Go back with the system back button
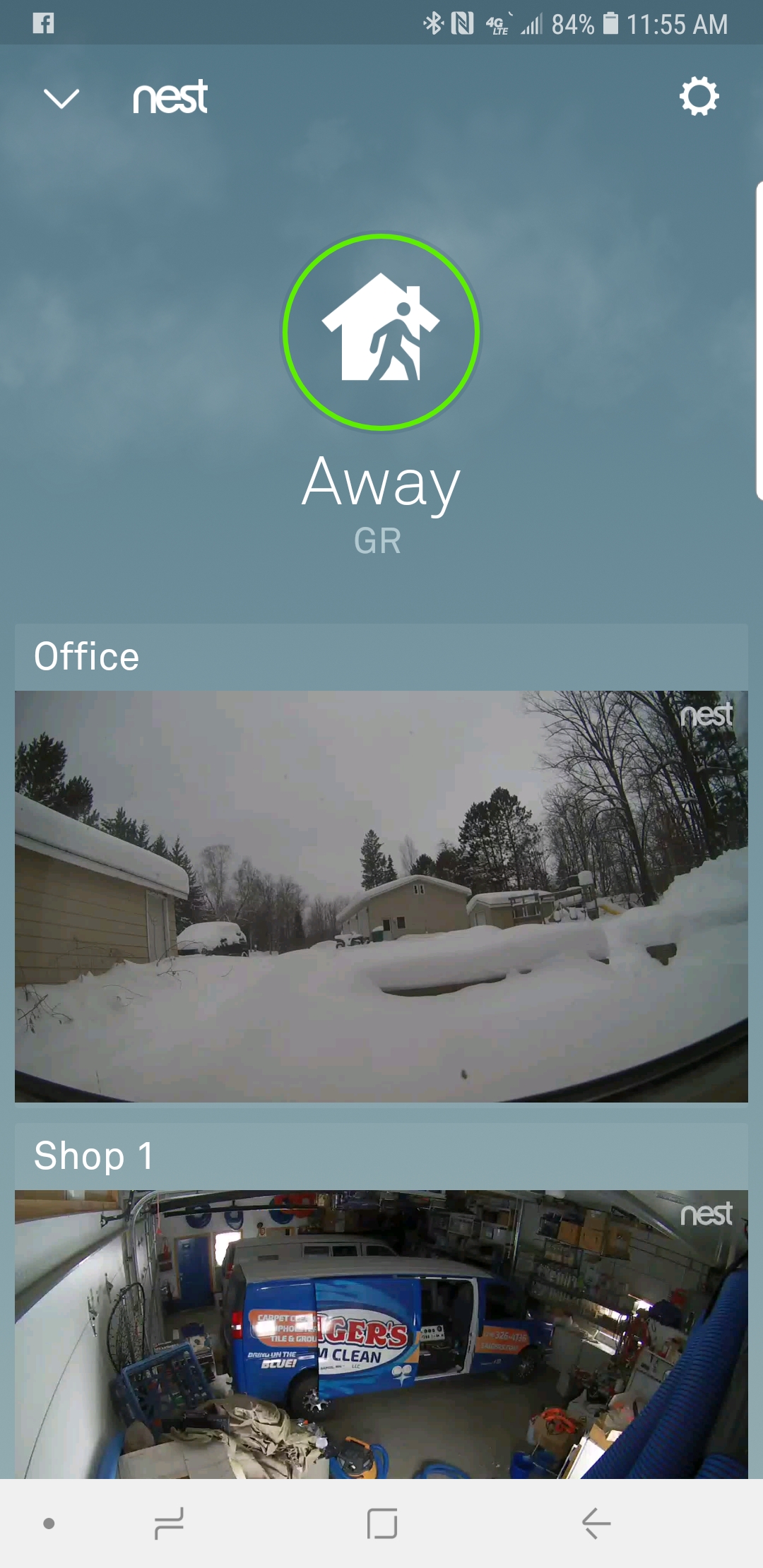The image size is (763, 1568). 596,1524
